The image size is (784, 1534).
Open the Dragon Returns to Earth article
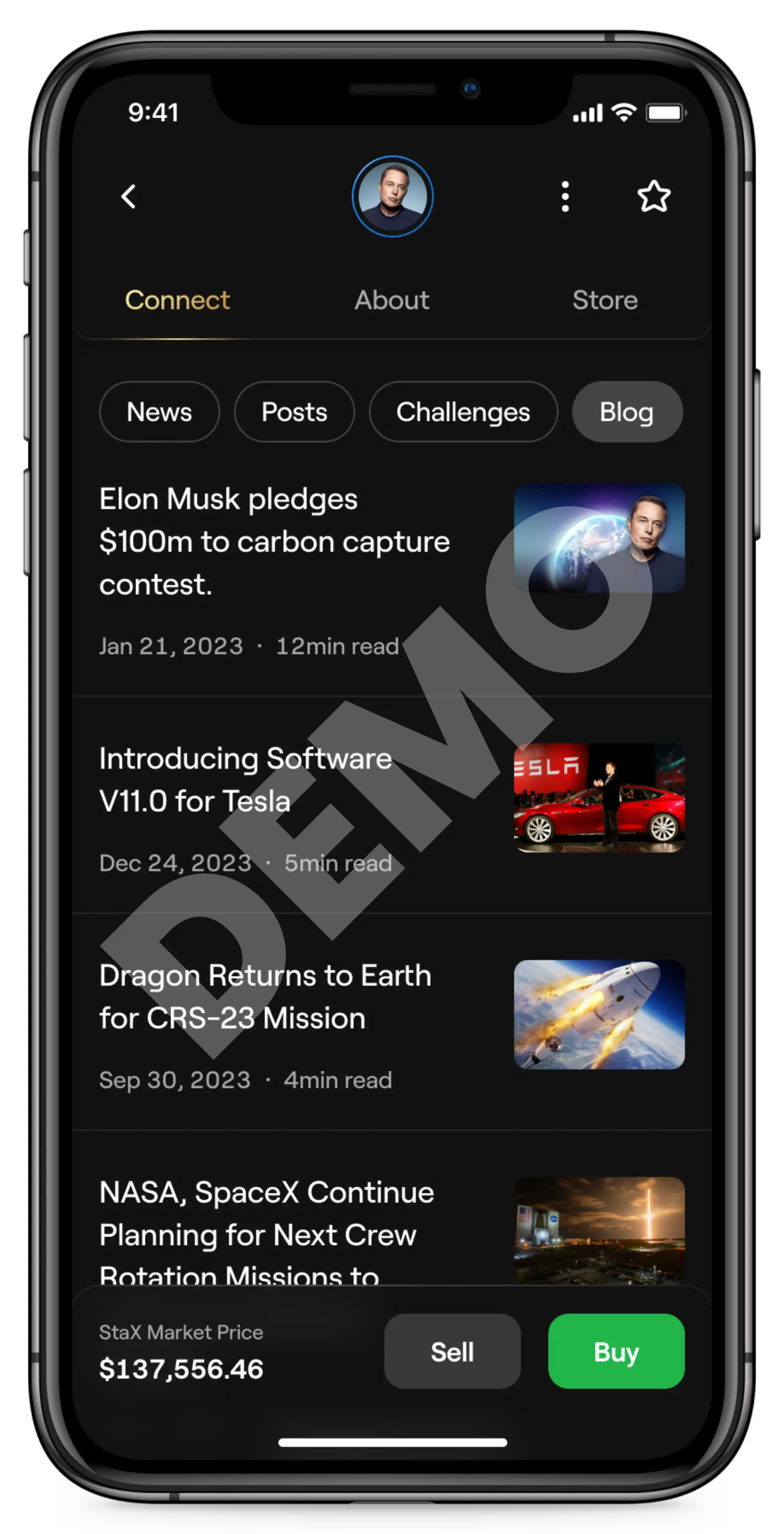click(392, 1022)
